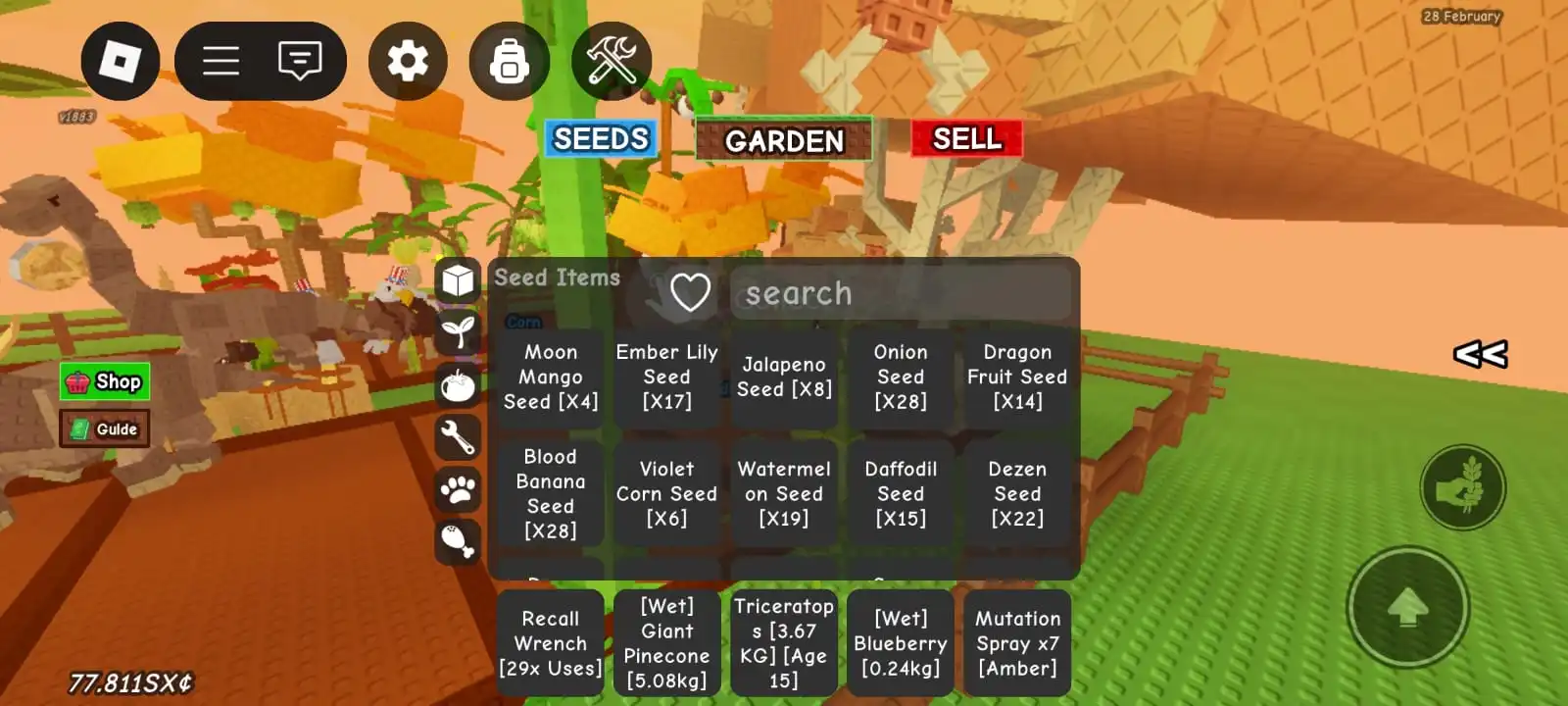Equip the Recall Wrench
The height and width of the screenshot is (706, 1568).
point(551,643)
